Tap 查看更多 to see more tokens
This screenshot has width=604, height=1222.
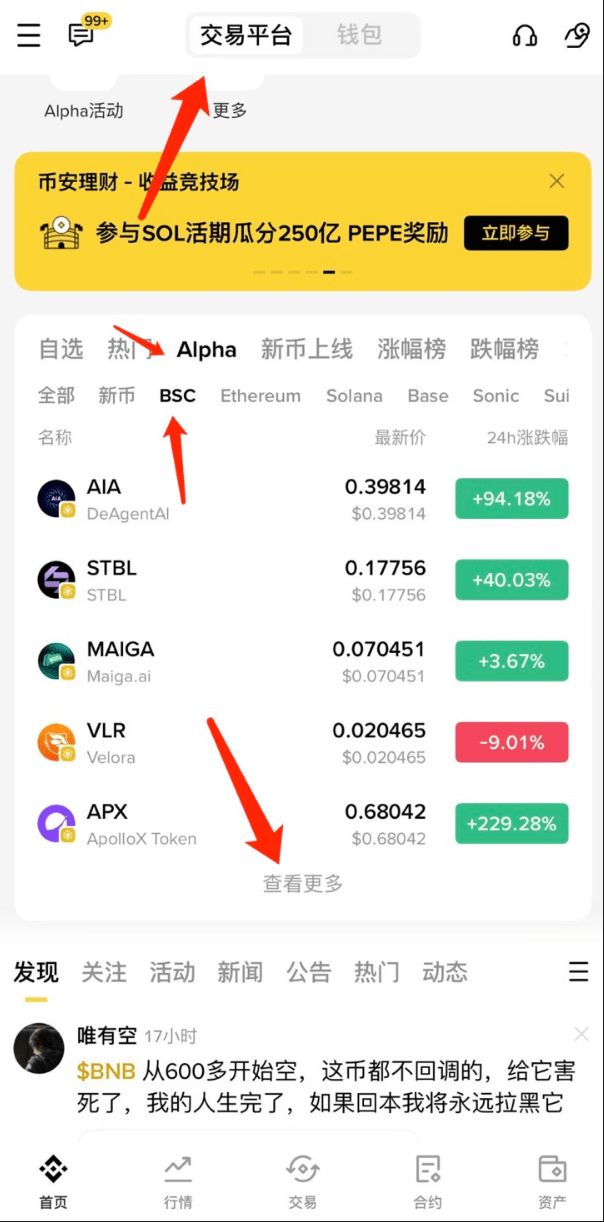pyautogui.click(x=303, y=884)
